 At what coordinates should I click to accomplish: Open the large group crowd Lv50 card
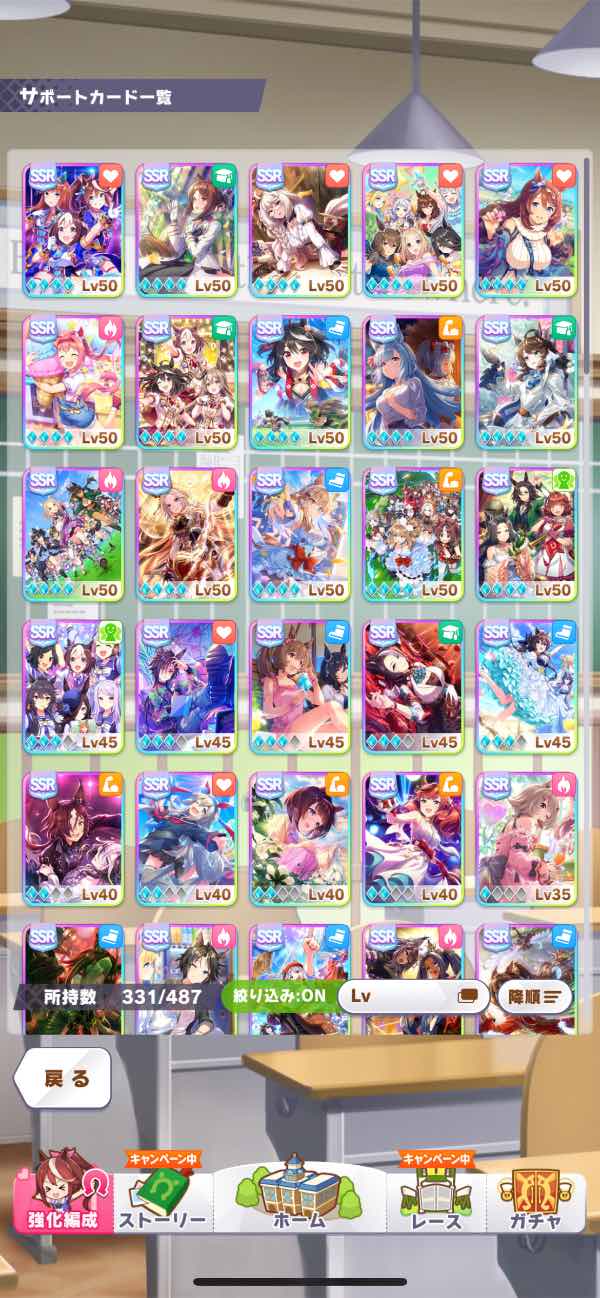(x=412, y=534)
